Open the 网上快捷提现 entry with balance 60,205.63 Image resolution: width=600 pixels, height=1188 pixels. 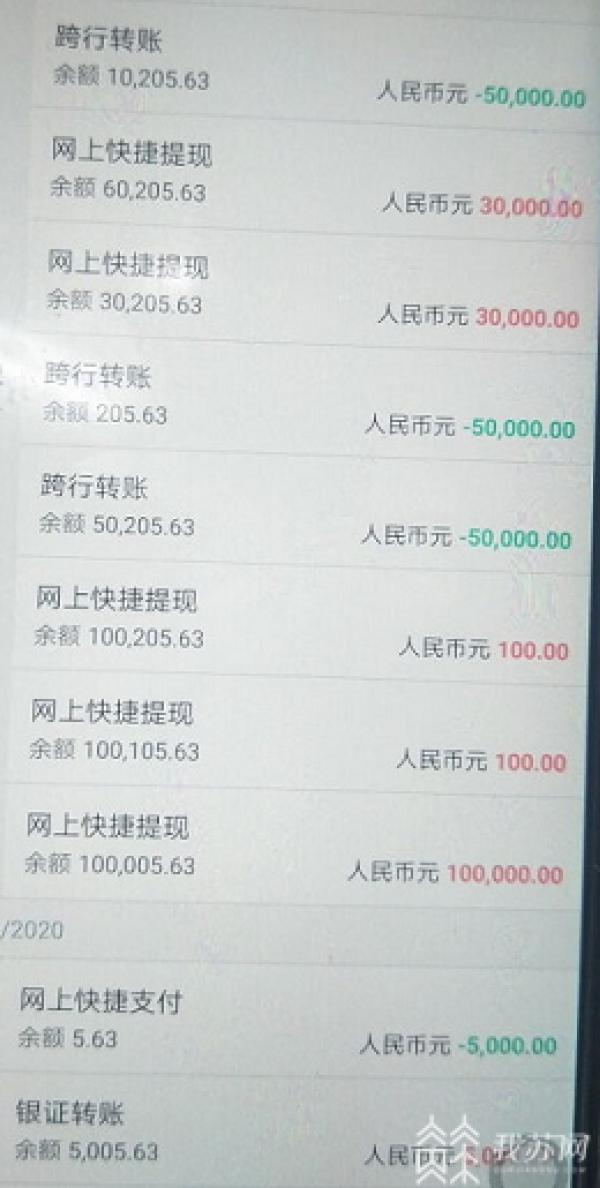(300, 175)
